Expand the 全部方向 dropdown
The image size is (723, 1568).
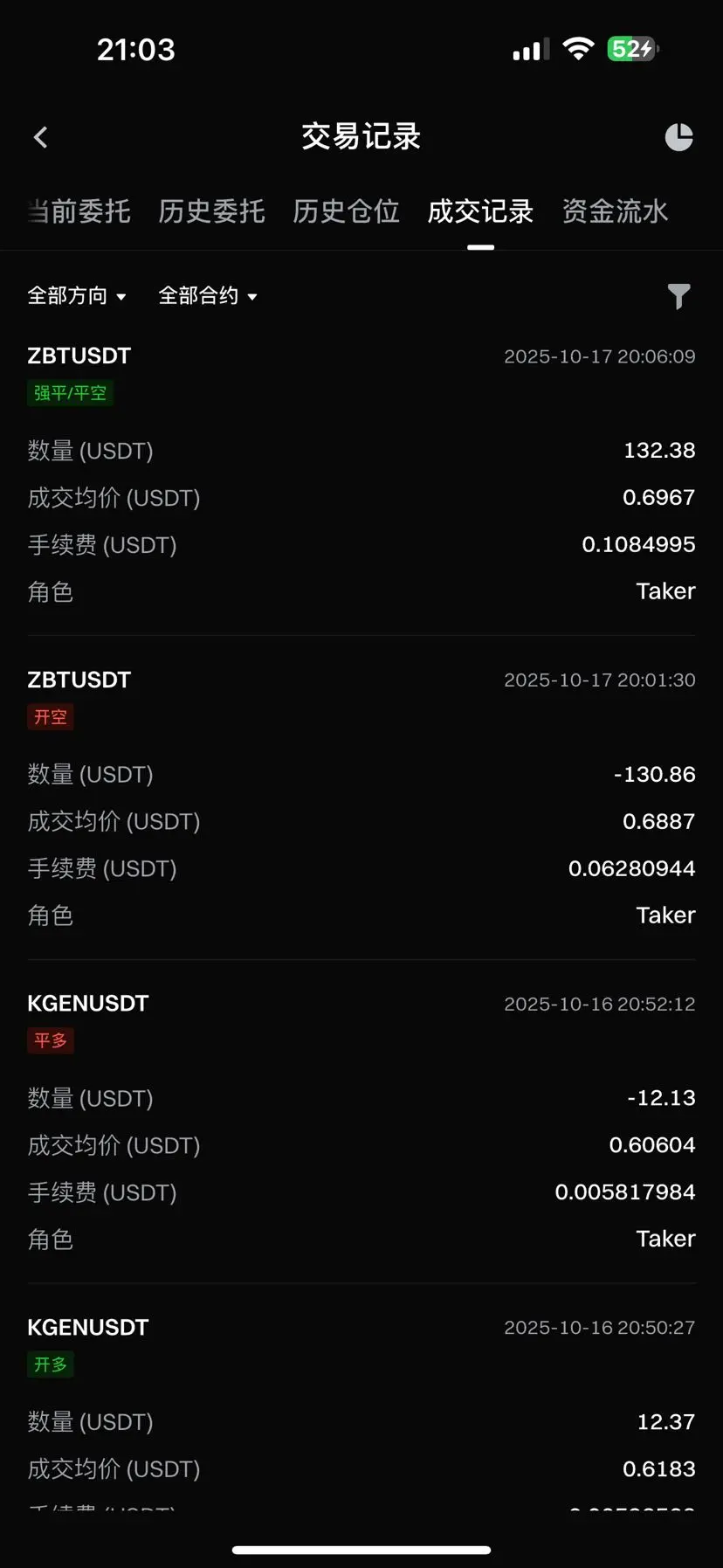[77, 296]
